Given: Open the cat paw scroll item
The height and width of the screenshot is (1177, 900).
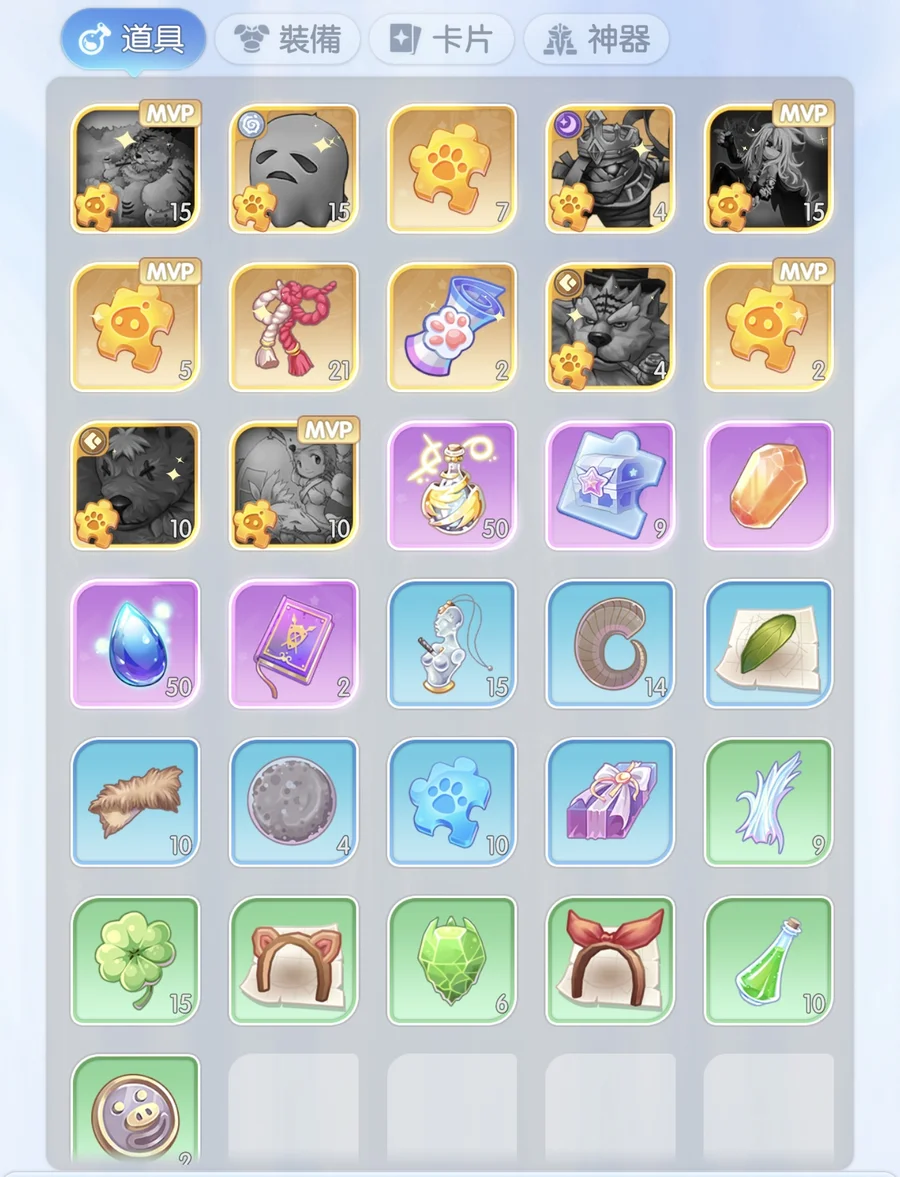Looking at the screenshot, I should (x=452, y=327).
